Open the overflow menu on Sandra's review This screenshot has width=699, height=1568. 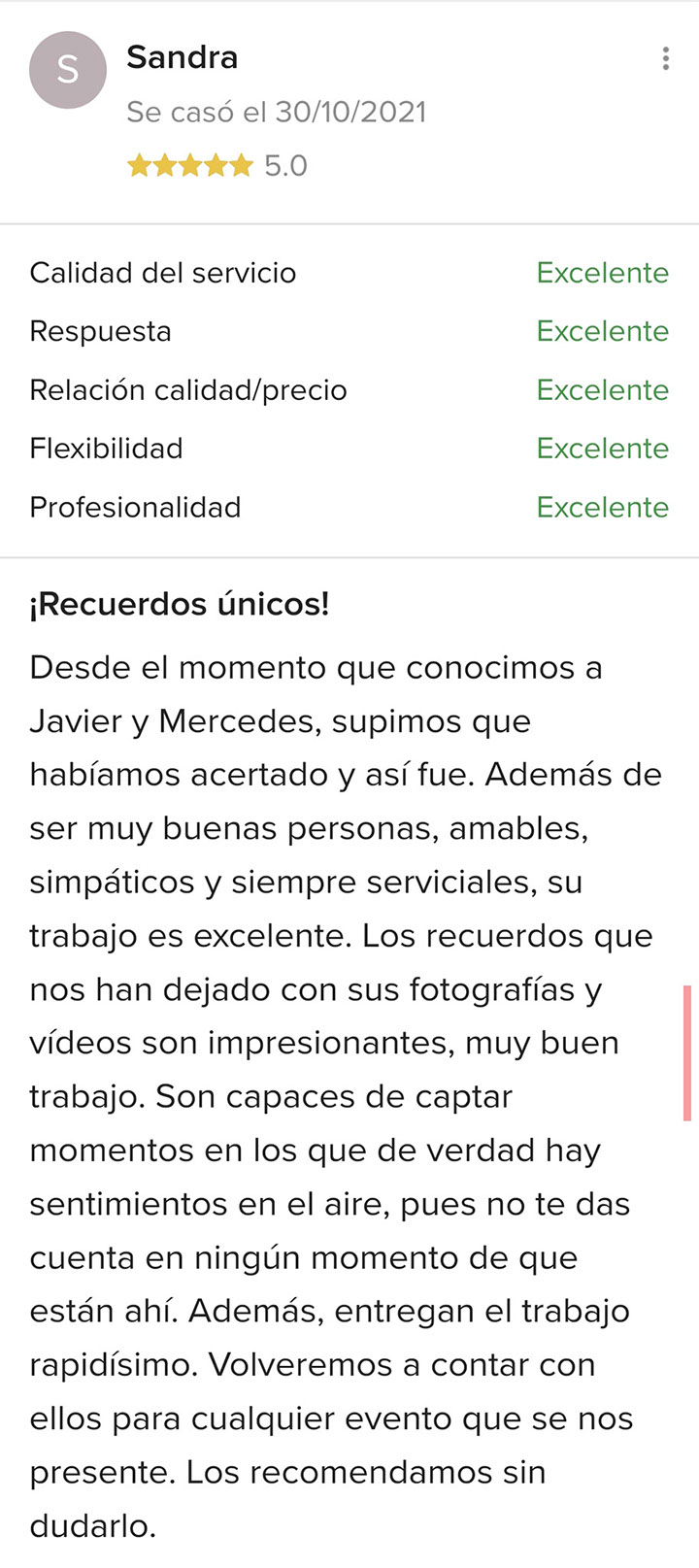(665, 58)
